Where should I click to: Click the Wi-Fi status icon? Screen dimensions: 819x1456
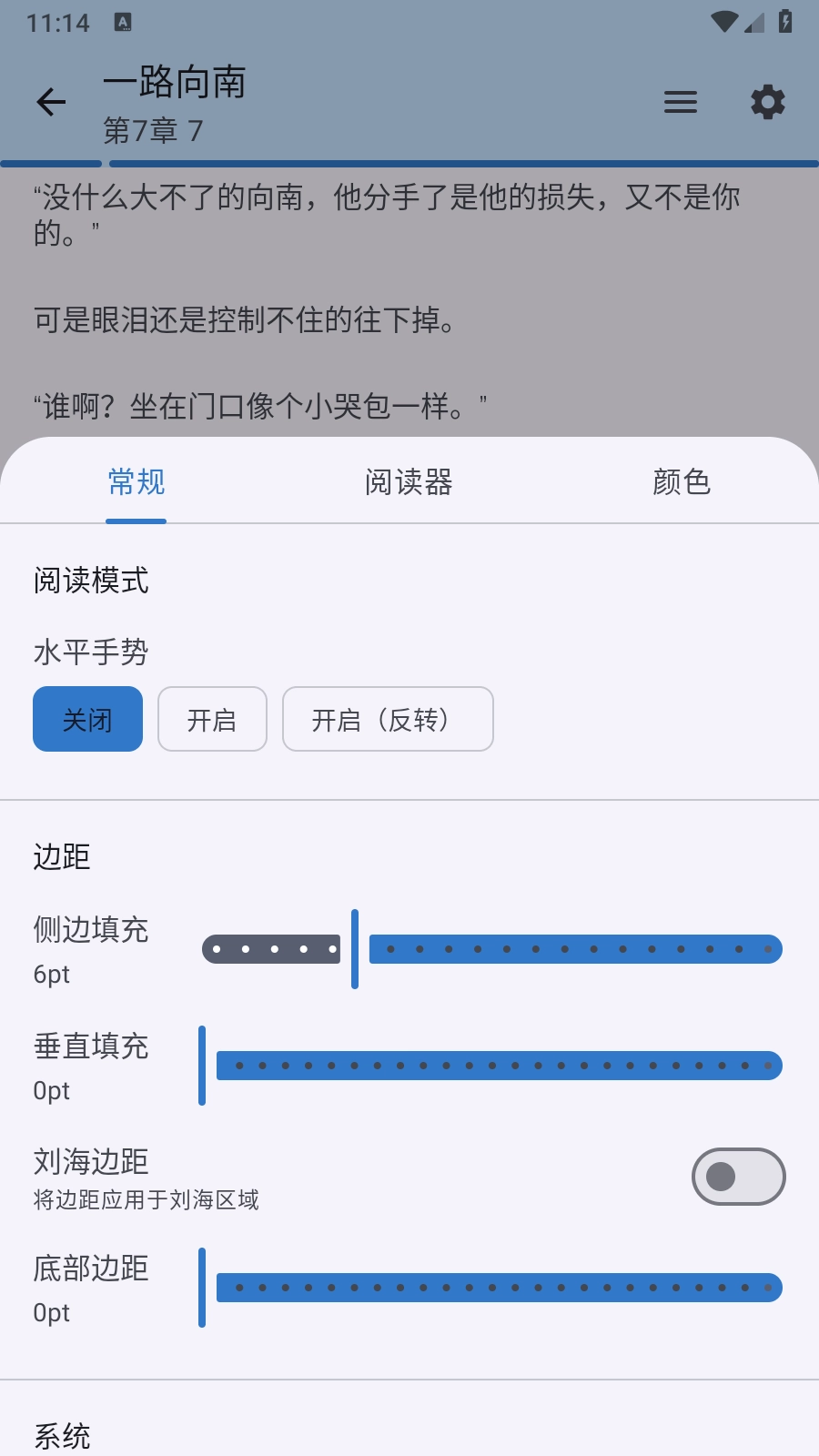click(723, 20)
